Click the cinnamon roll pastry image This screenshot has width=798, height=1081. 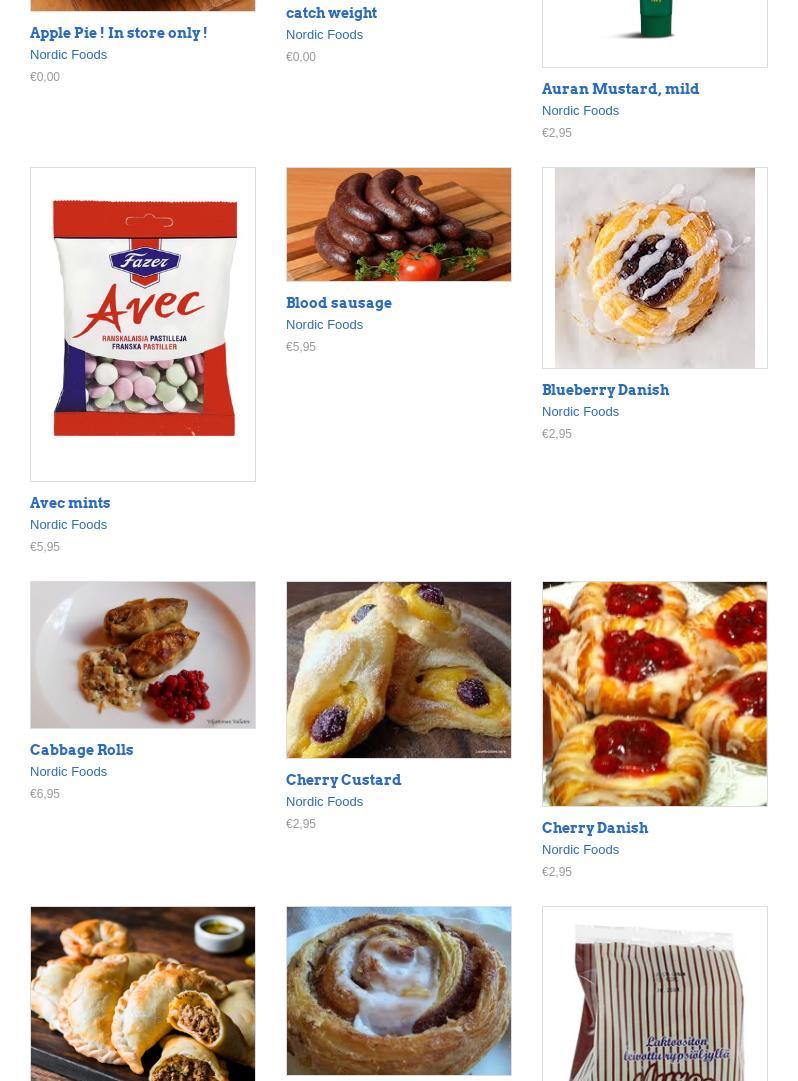tap(398, 990)
